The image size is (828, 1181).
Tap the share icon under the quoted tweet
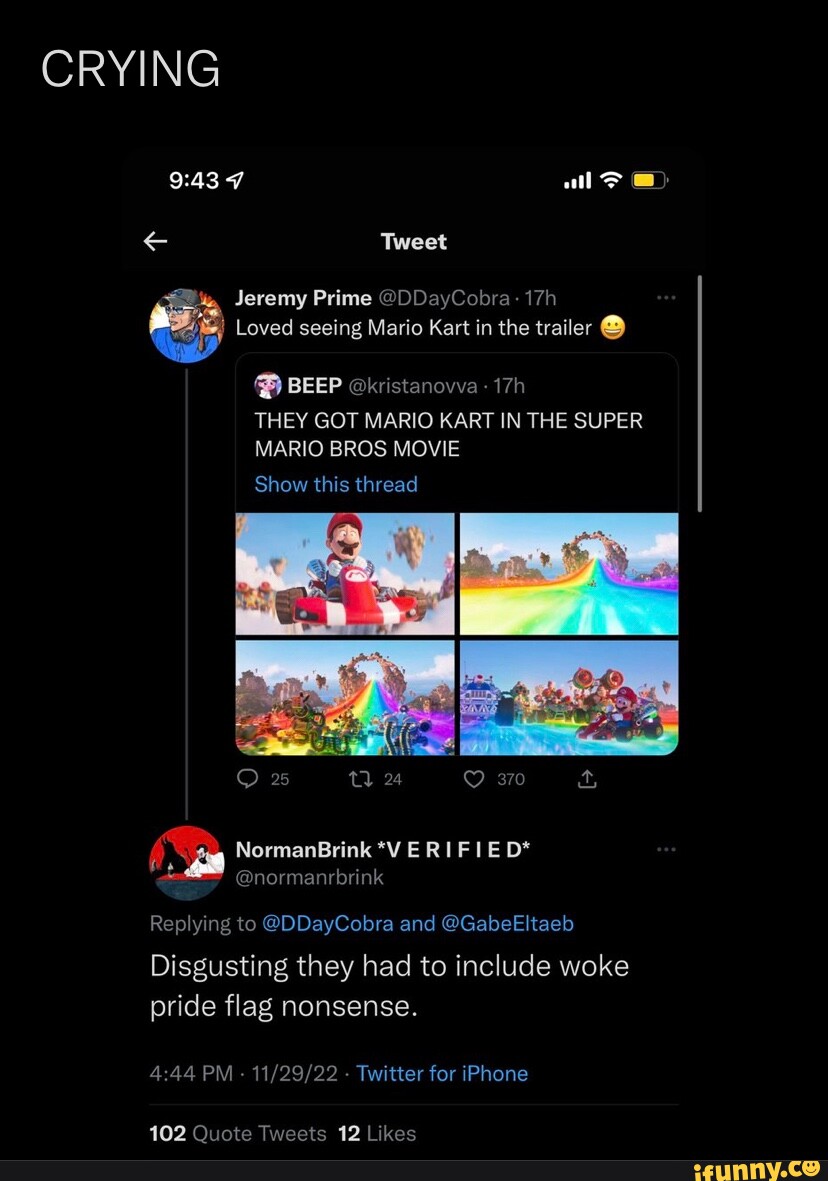point(587,778)
